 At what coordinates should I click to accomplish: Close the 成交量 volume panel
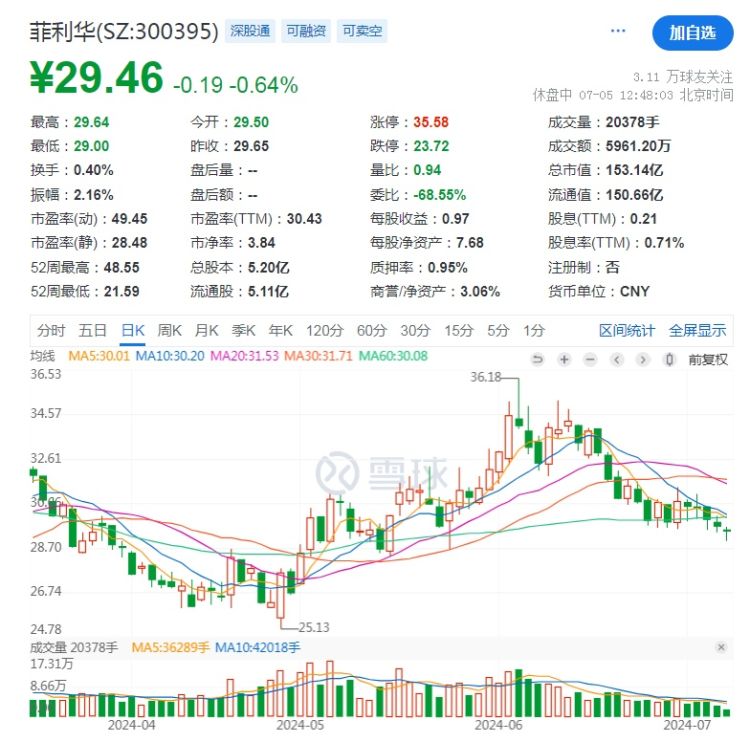tap(722, 648)
